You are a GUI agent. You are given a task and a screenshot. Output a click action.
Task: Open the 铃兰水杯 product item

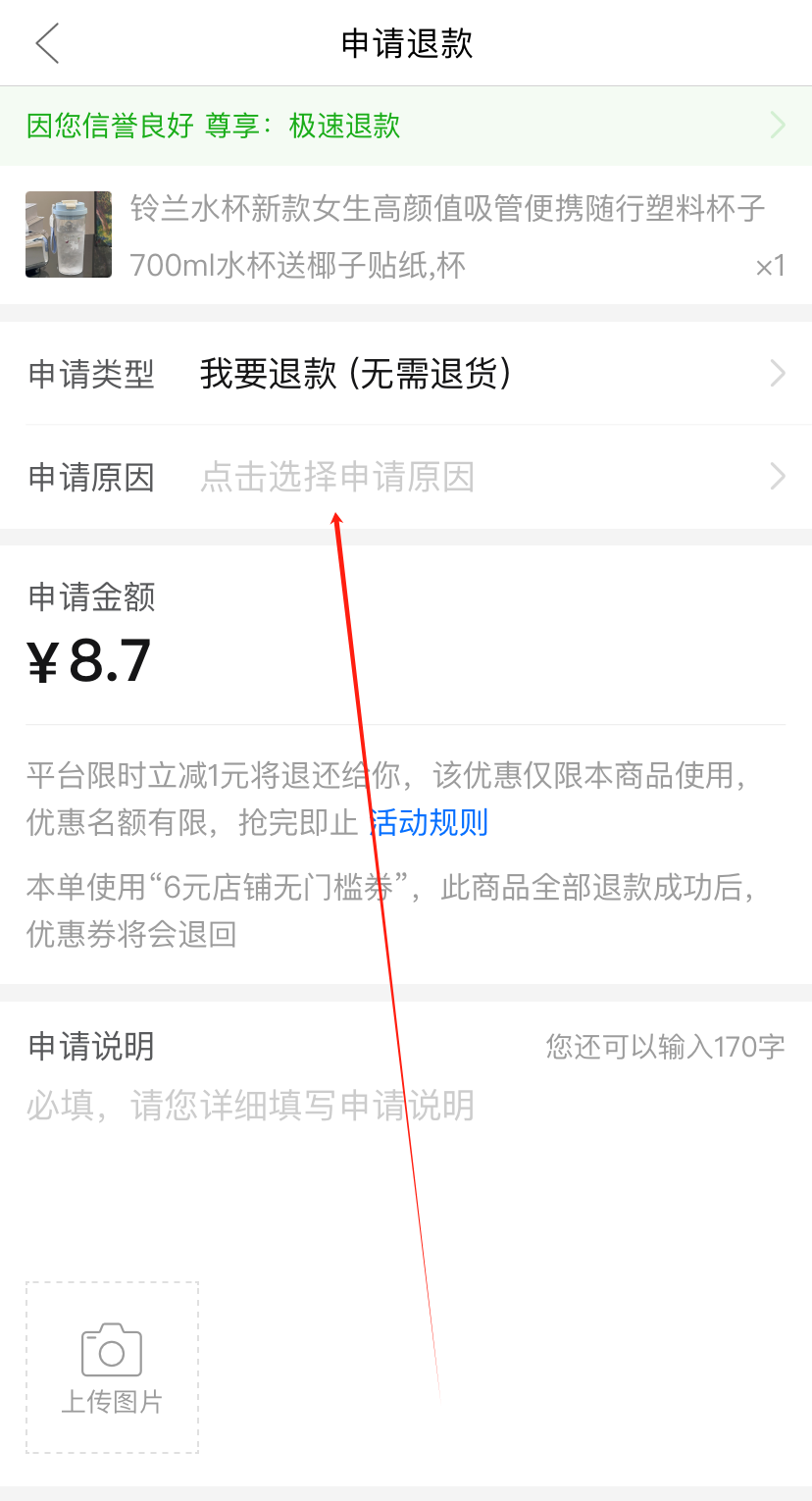click(x=406, y=235)
